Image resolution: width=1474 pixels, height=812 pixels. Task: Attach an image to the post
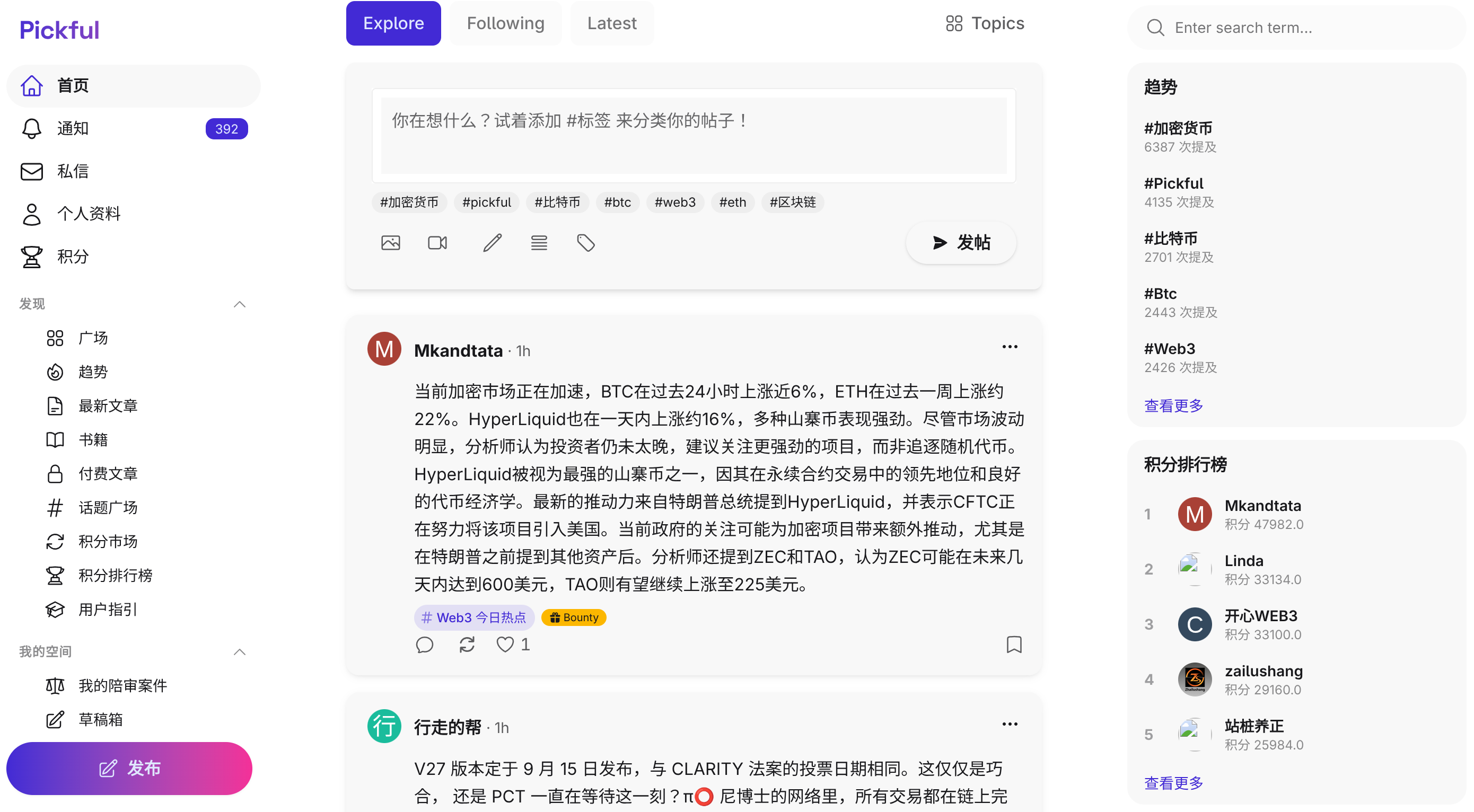pyautogui.click(x=391, y=243)
